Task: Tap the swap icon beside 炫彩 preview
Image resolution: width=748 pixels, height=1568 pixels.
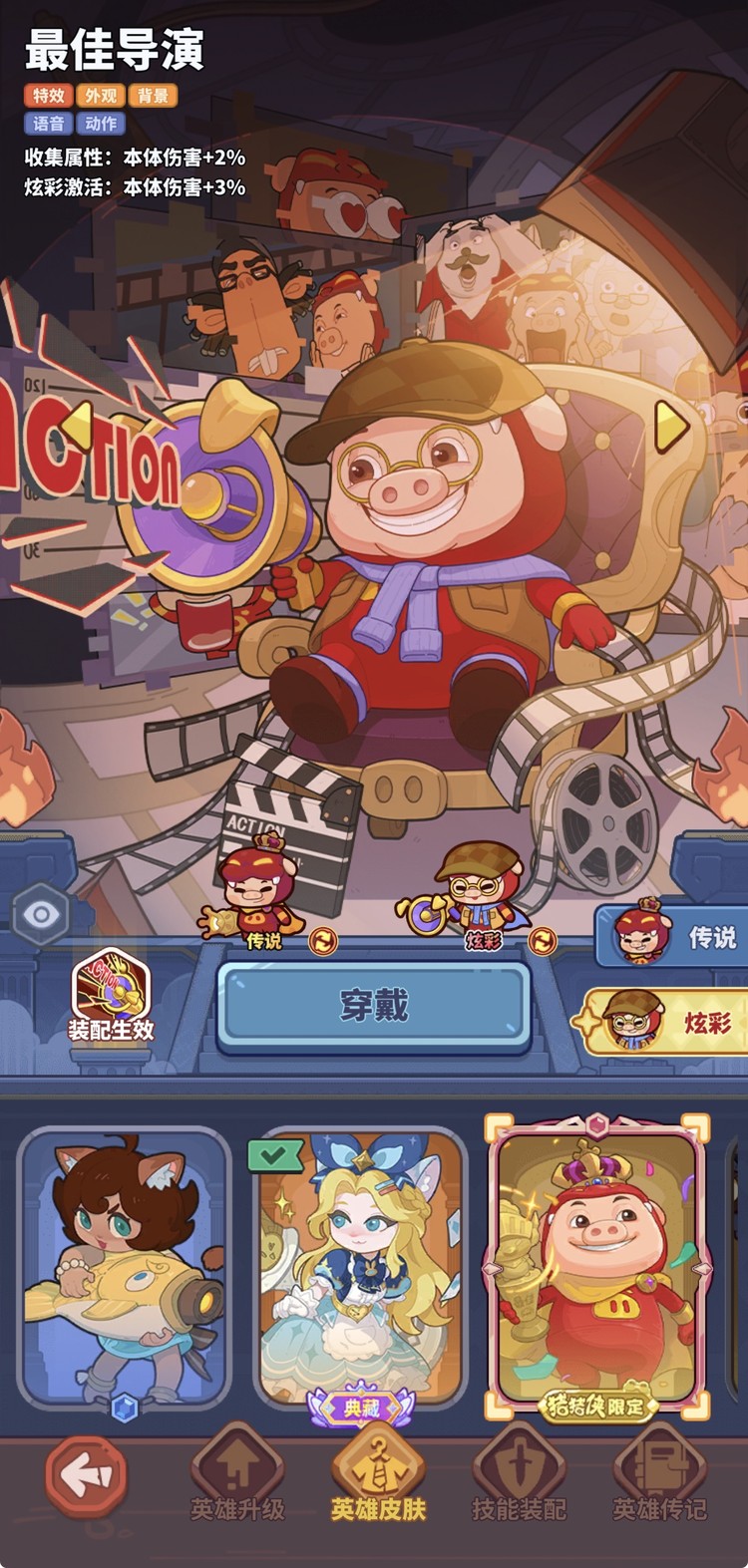Action: (x=542, y=940)
